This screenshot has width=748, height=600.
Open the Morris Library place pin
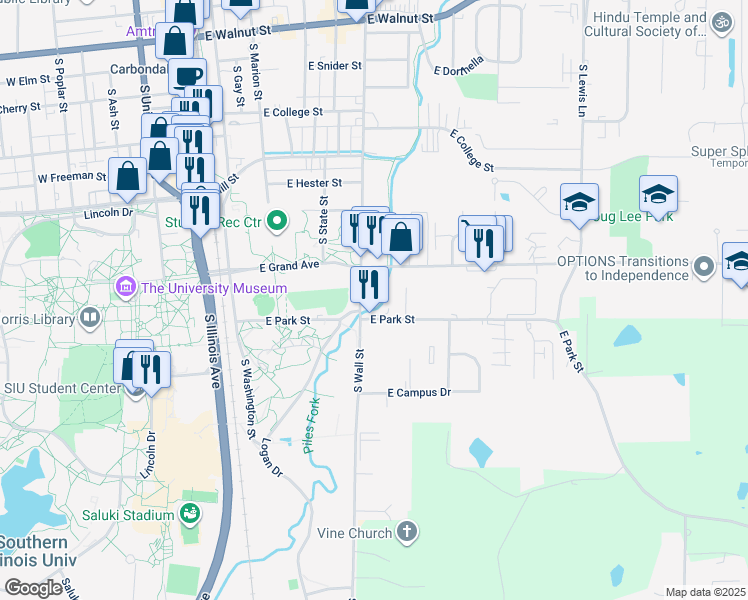90,318
